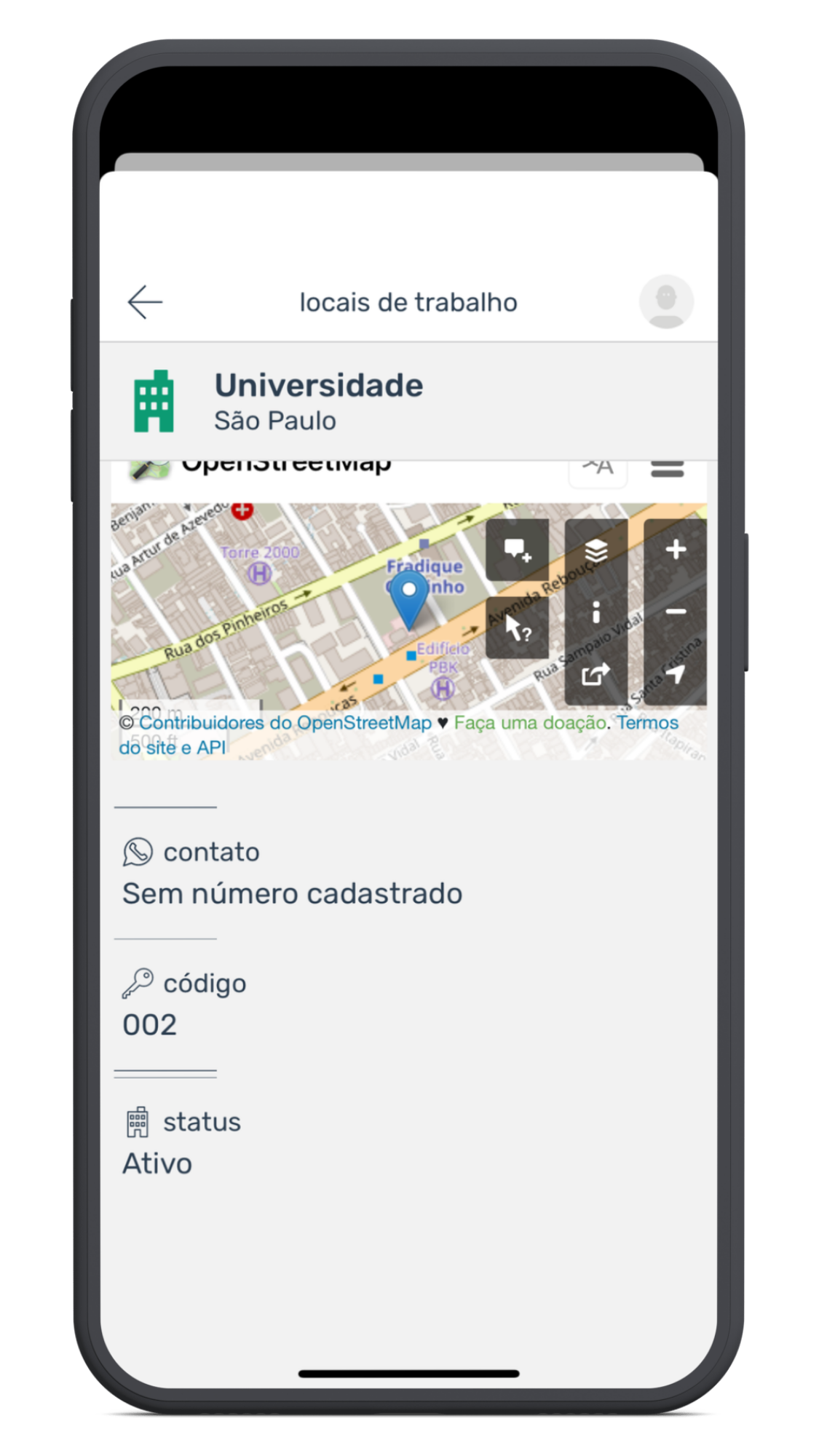This screenshot has height=1456, width=819.
Task: Show my location on the map
Action: tap(676, 674)
